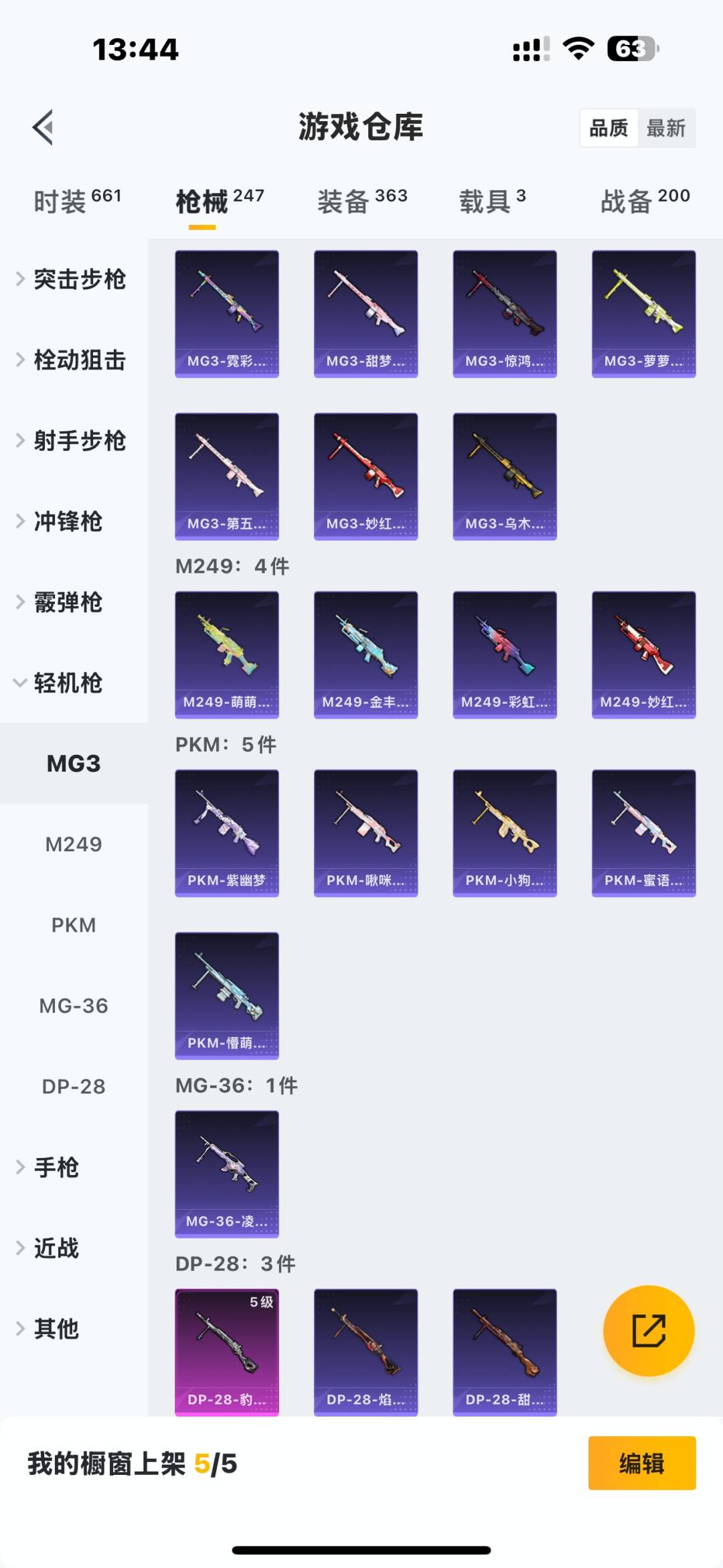Open the MG3-甜梦 skin tile
The width and height of the screenshot is (723, 1568).
366,313
